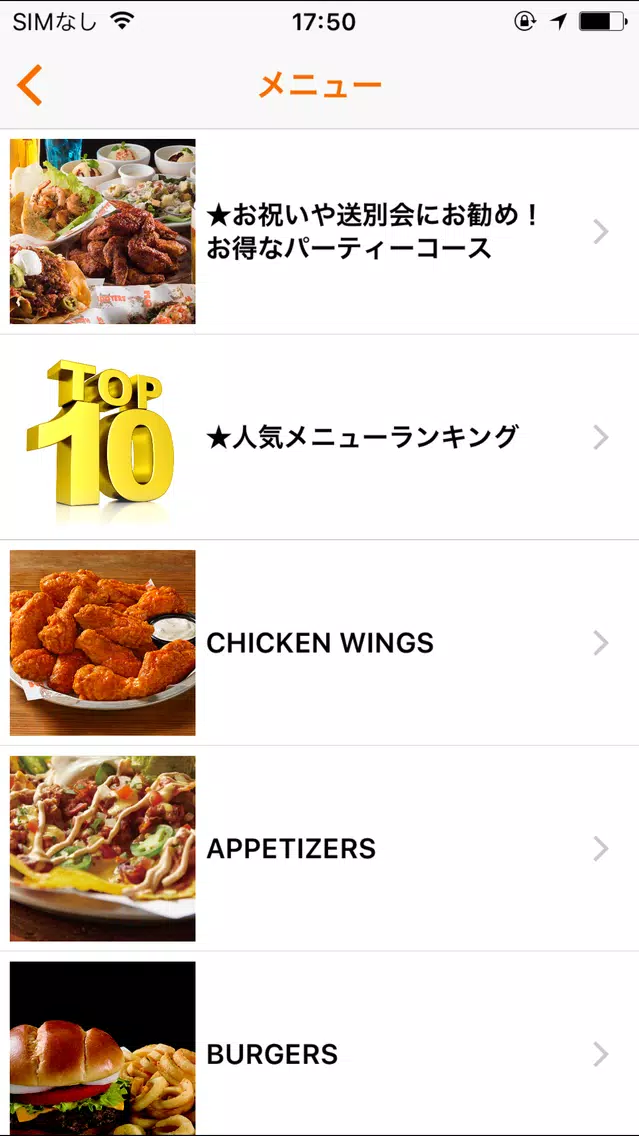
Task: Select the APPETIZERS category
Action: 320,848
